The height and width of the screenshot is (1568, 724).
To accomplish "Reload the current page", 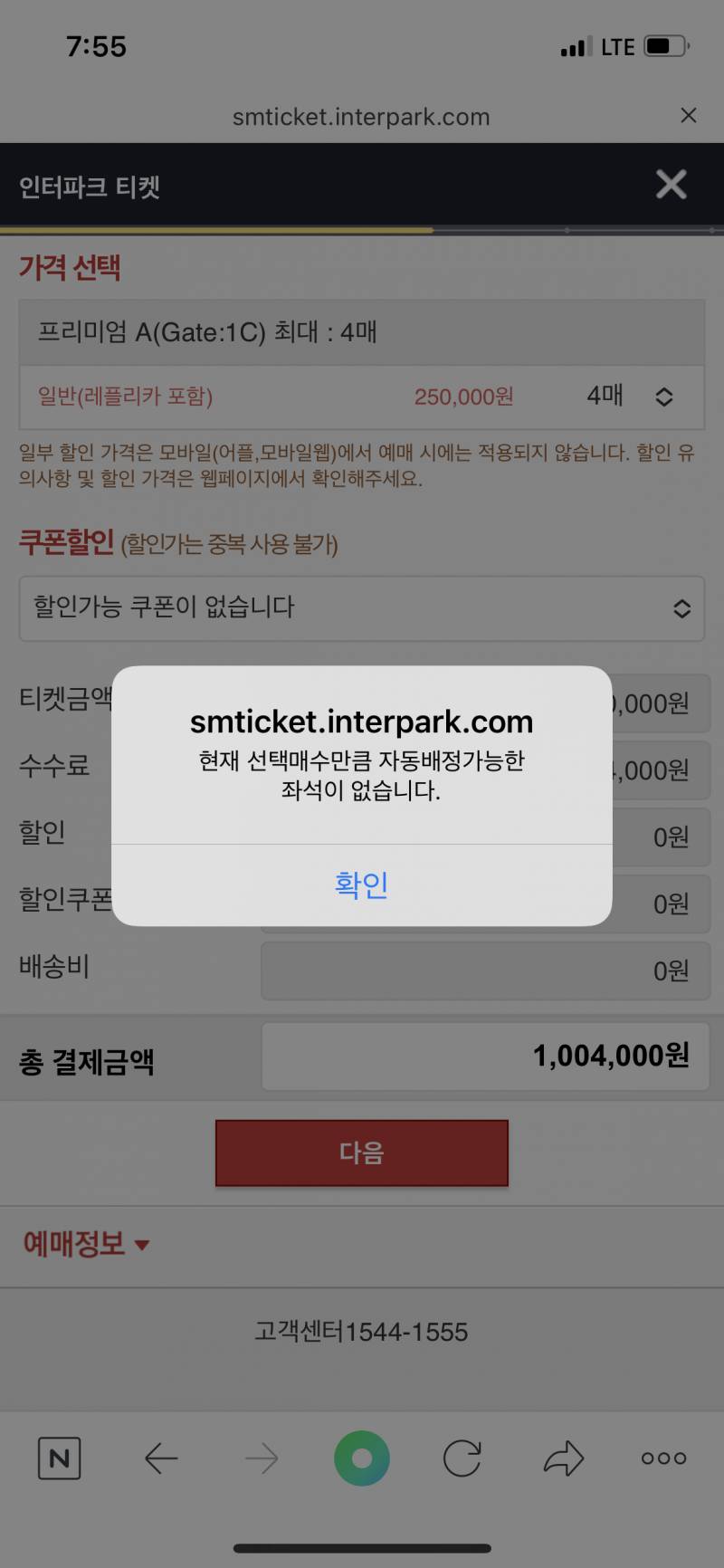I will (x=462, y=1458).
